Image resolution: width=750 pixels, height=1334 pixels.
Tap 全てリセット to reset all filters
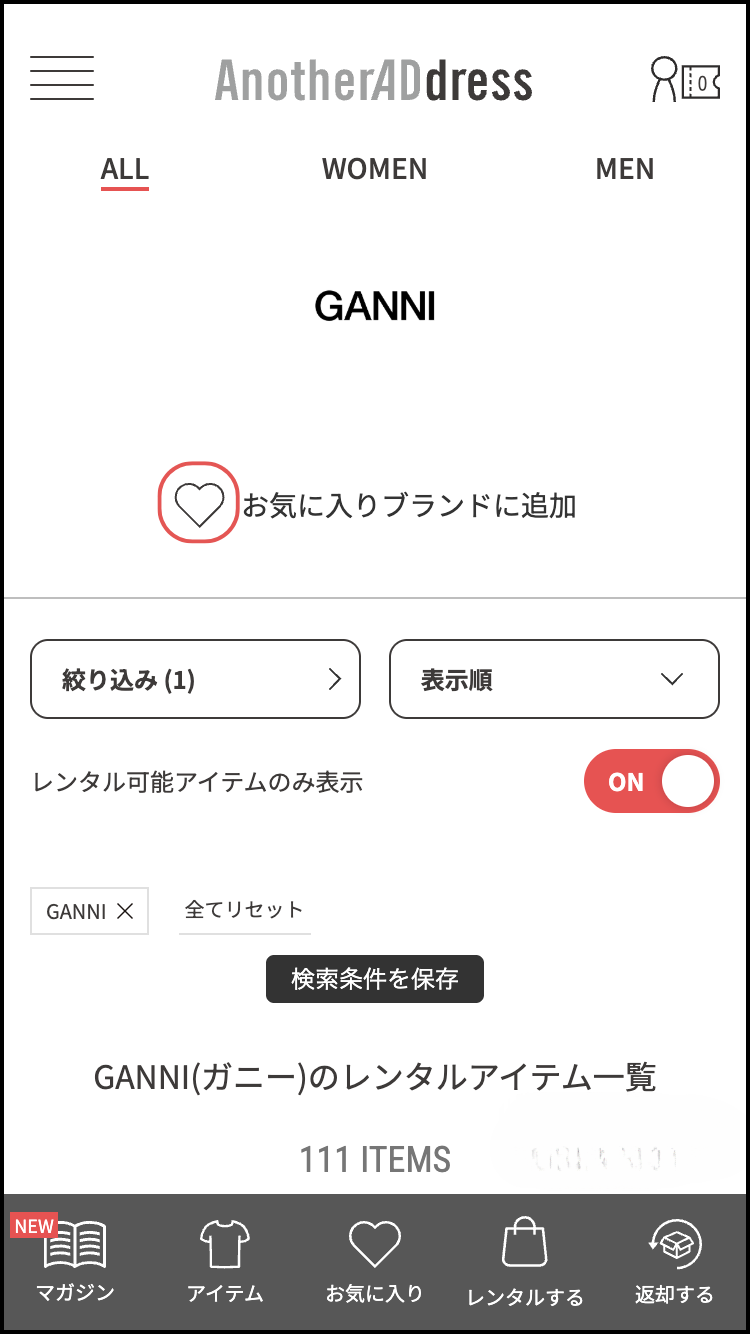[244, 911]
